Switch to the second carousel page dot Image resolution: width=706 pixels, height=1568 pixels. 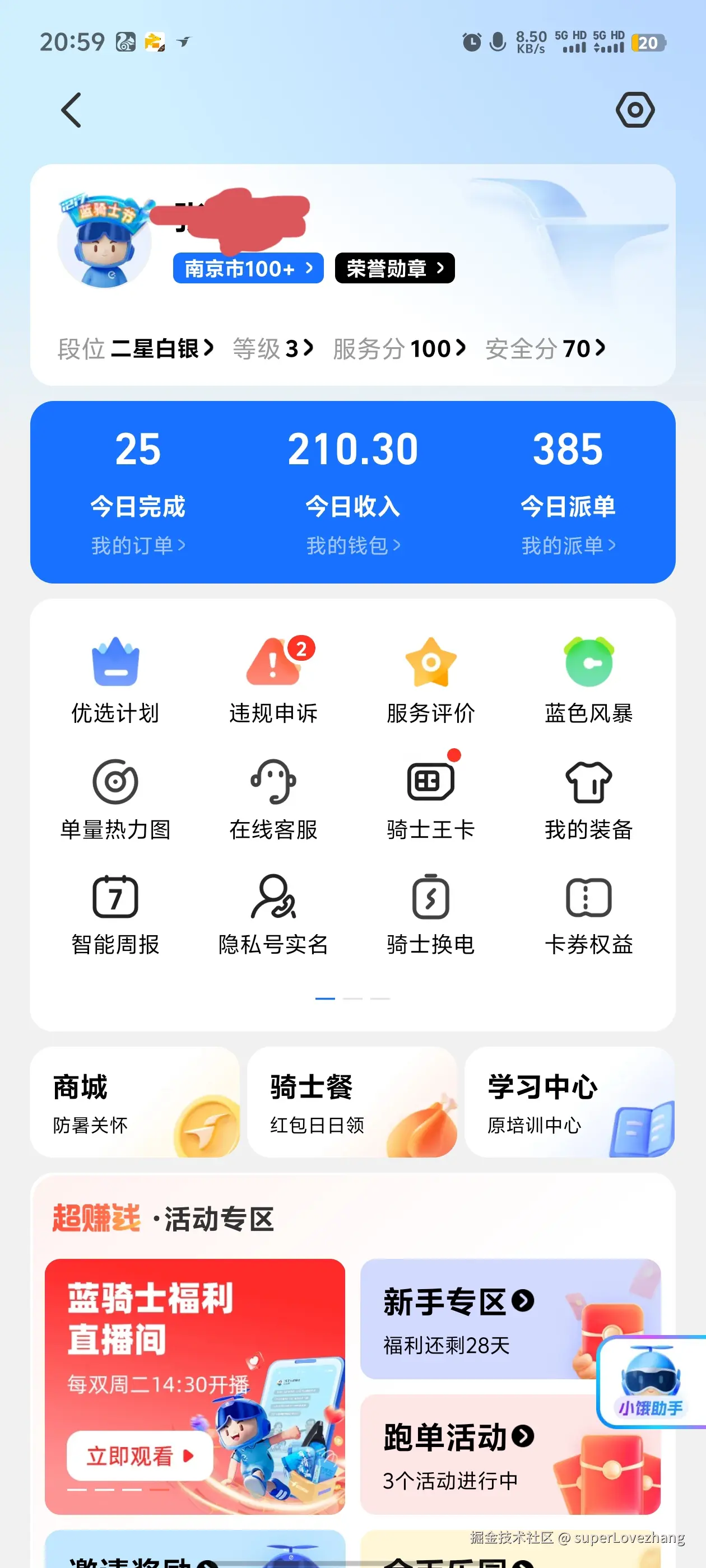[x=354, y=998]
